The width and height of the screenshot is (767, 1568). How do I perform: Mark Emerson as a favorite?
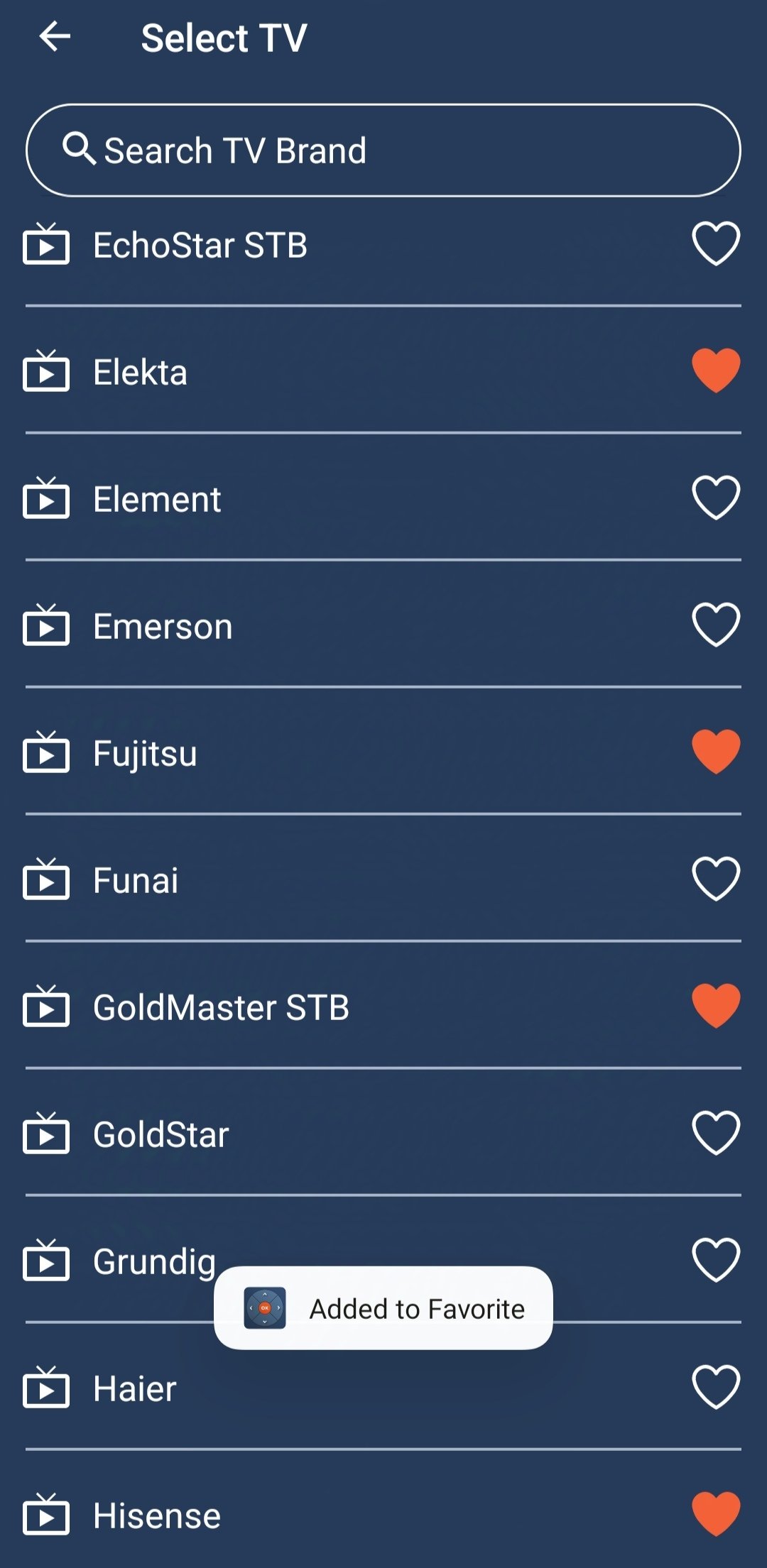pyautogui.click(x=715, y=625)
